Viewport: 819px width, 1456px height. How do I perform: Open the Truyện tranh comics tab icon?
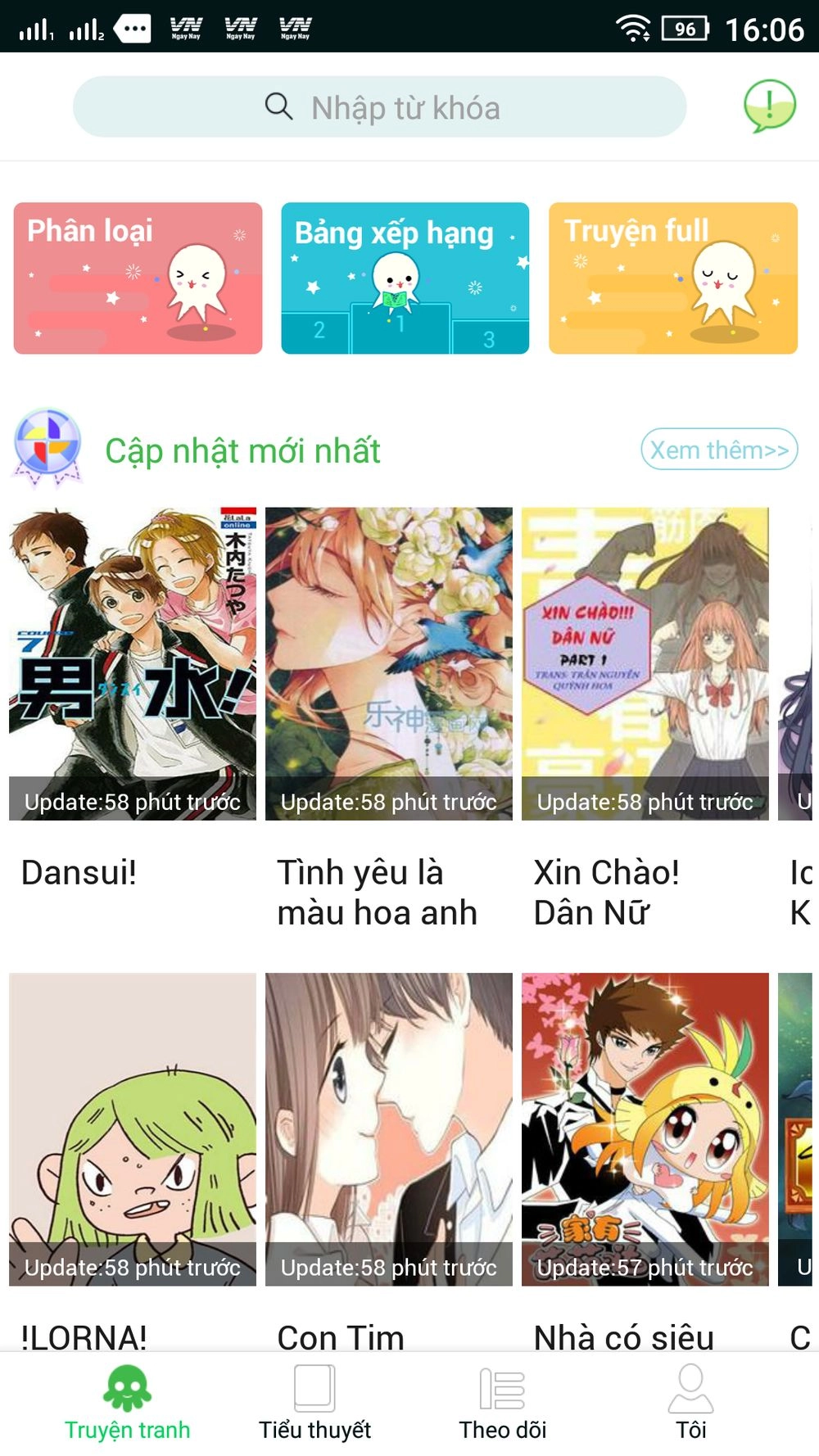[127, 1386]
